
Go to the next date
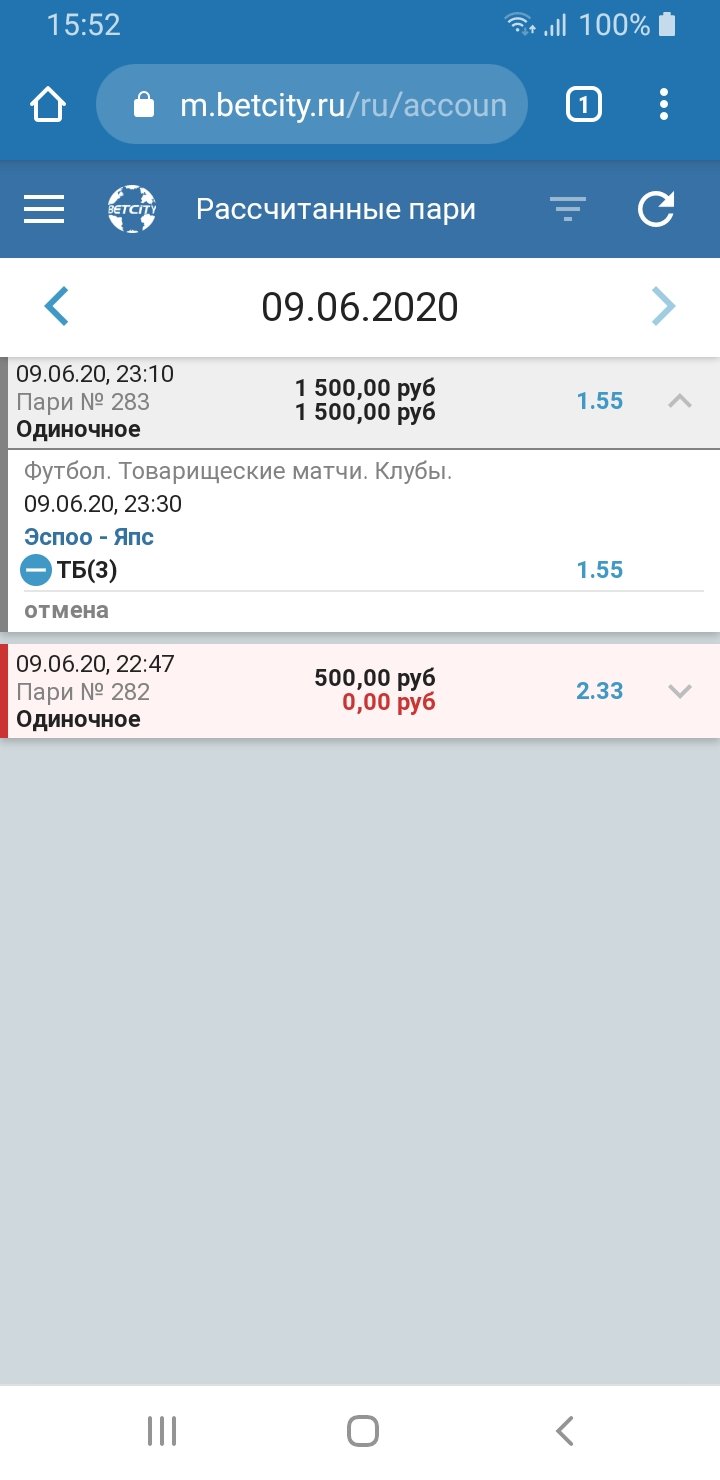point(663,306)
